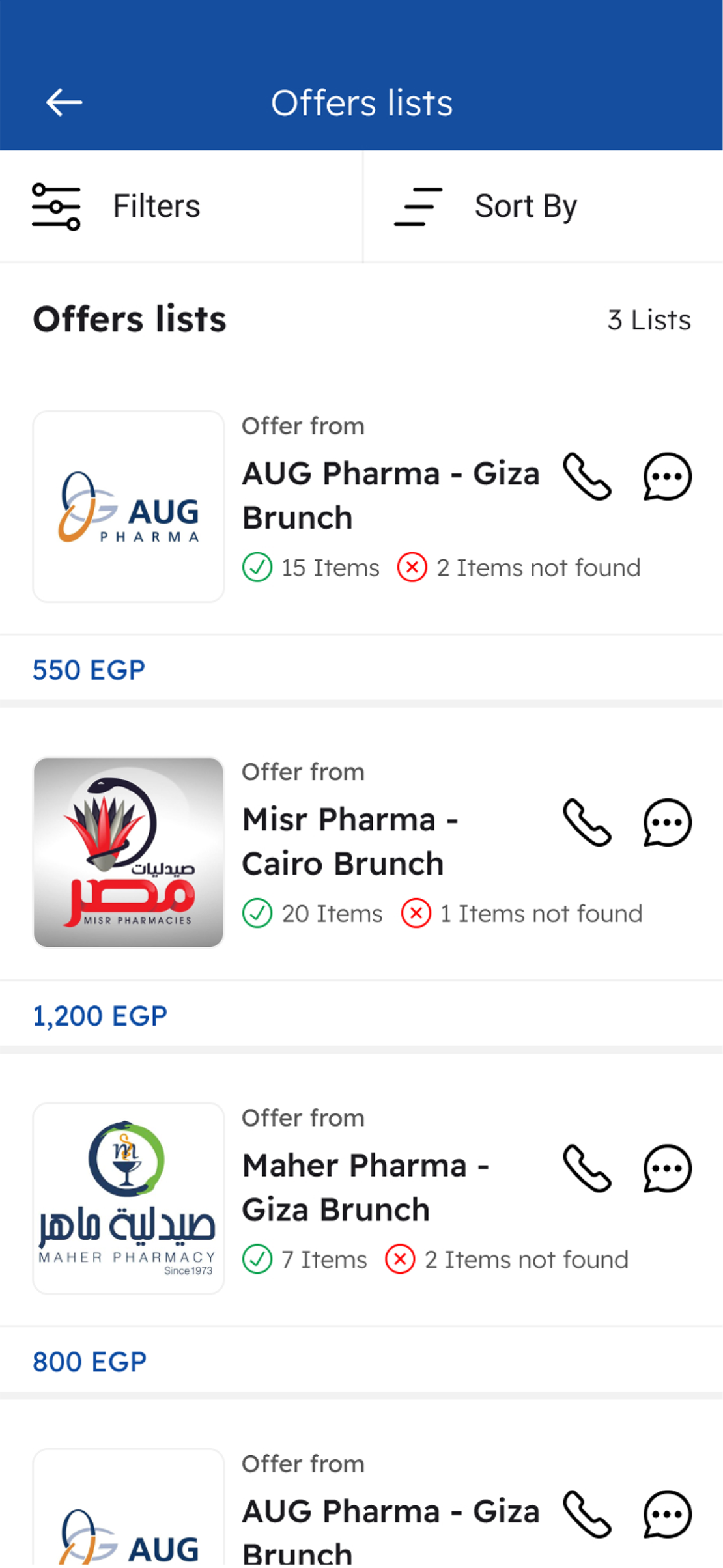Call Misr Pharma - Cairo Brunch
723x1568 pixels.
(587, 822)
